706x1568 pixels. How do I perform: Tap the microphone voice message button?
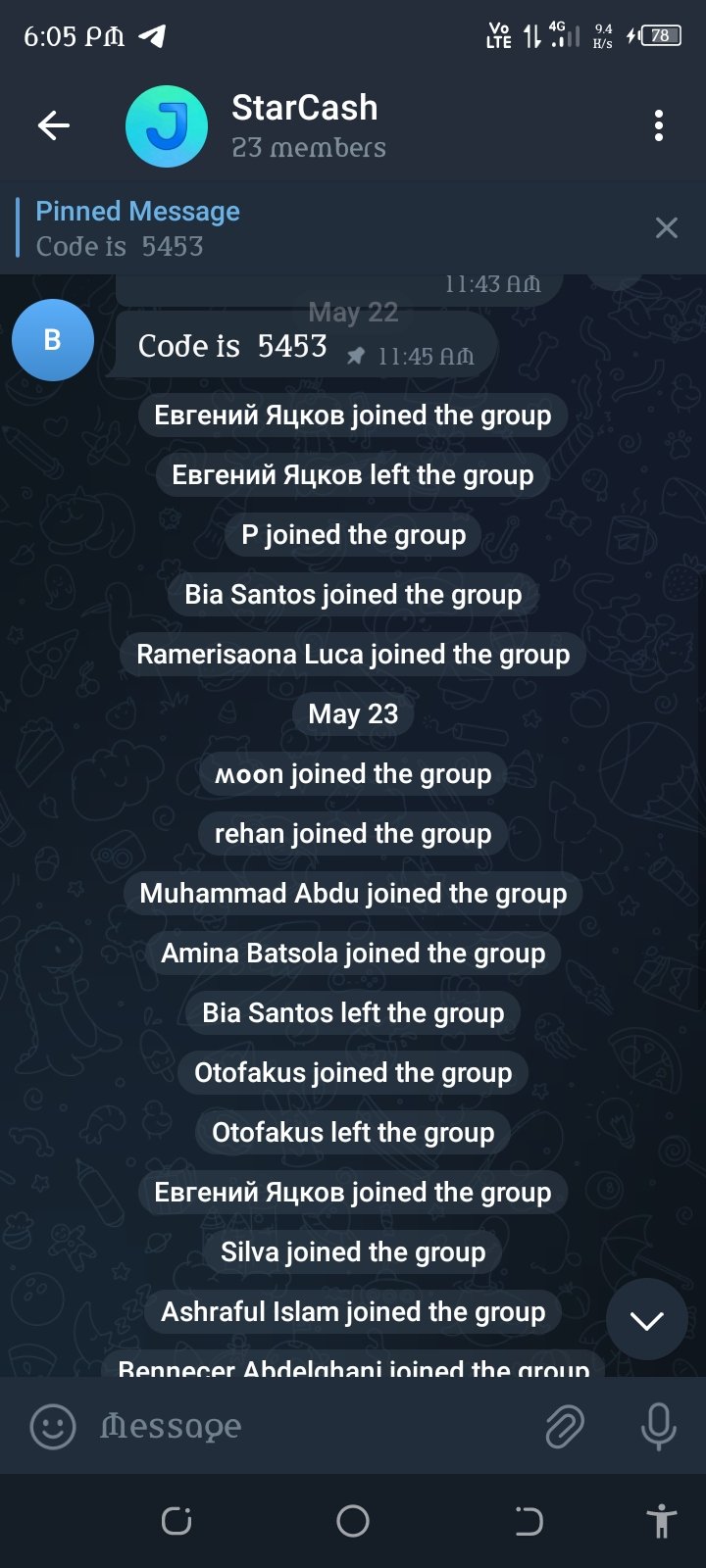pos(658,1426)
